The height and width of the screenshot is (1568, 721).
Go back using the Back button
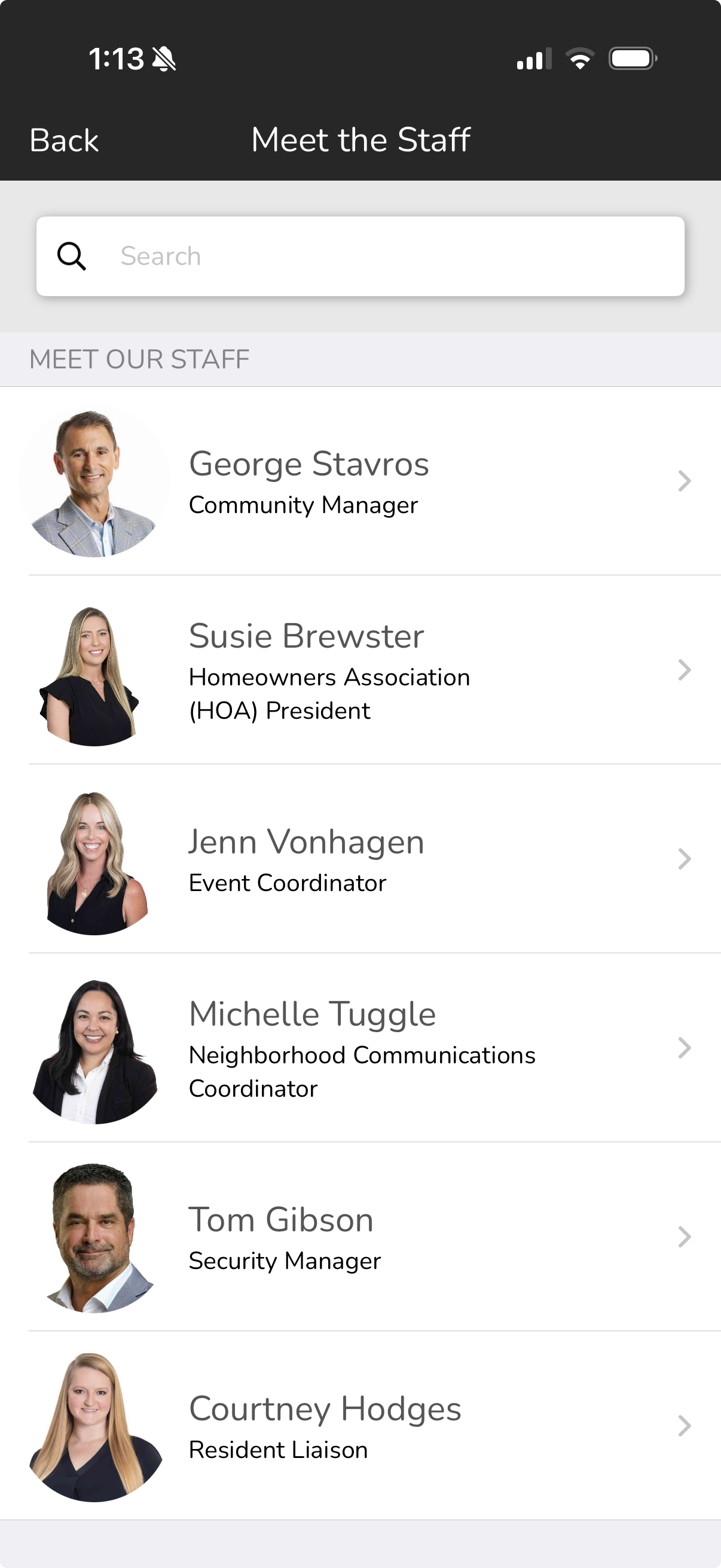64,141
